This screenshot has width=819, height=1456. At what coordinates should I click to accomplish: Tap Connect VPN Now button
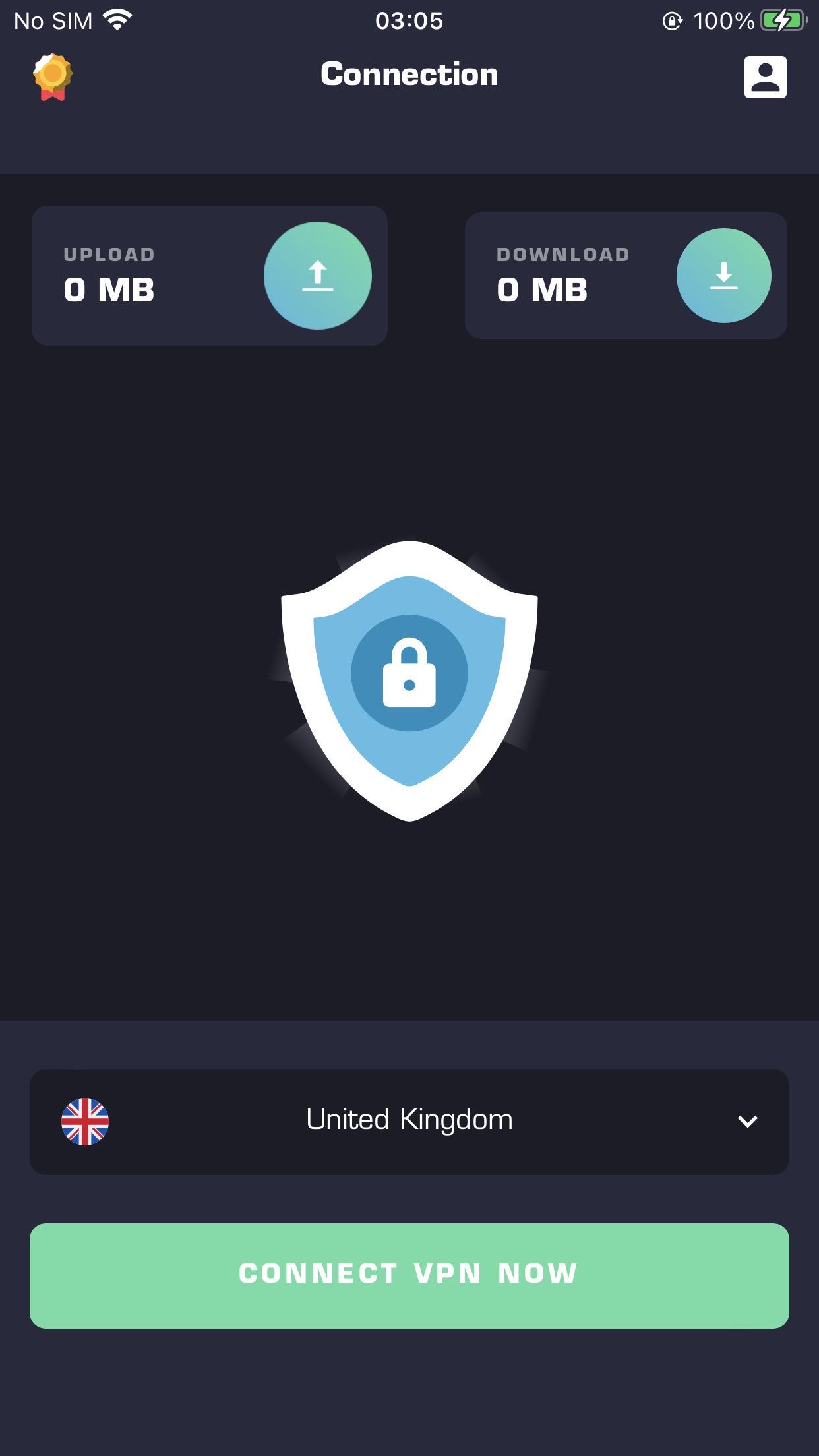(409, 1275)
